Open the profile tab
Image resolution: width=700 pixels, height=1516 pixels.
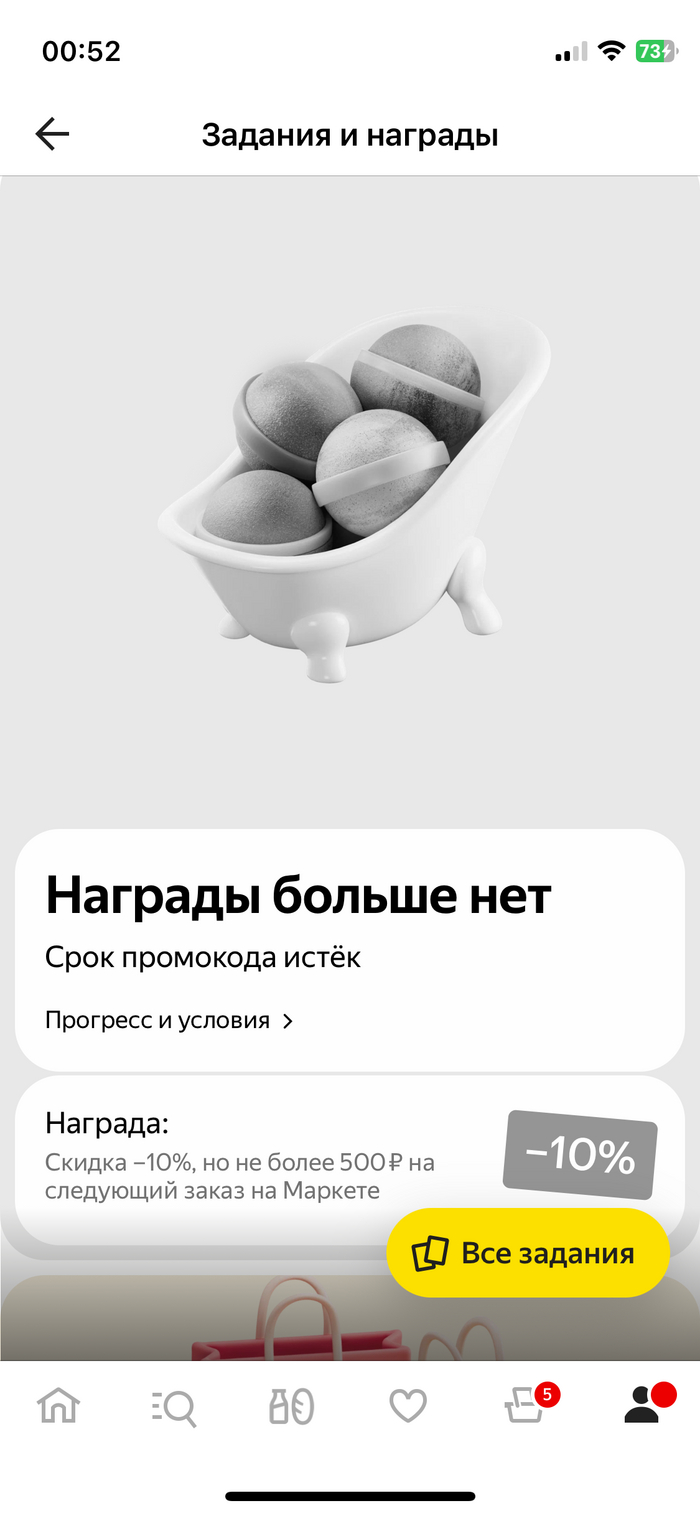[643, 1406]
